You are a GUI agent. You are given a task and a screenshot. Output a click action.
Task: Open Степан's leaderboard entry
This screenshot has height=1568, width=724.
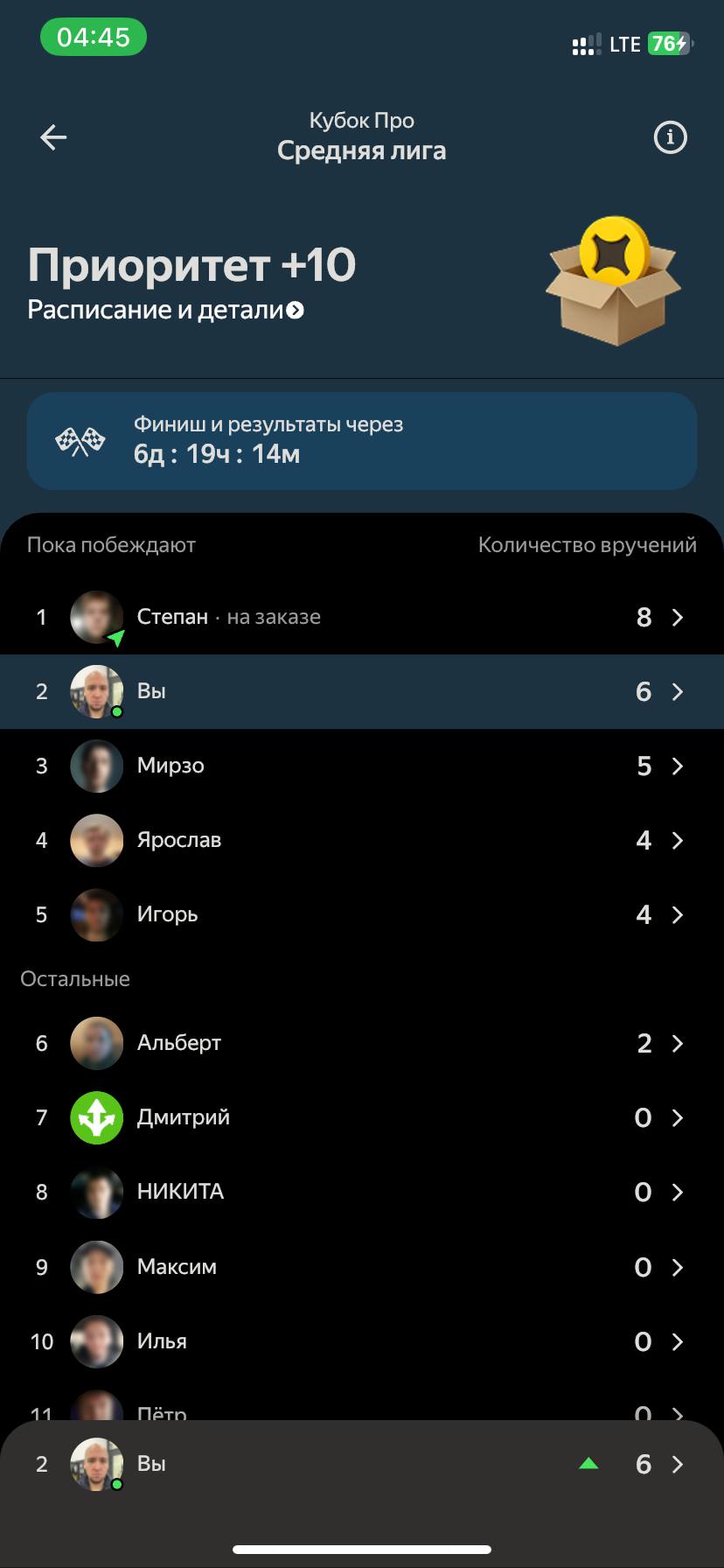pos(361,617)
